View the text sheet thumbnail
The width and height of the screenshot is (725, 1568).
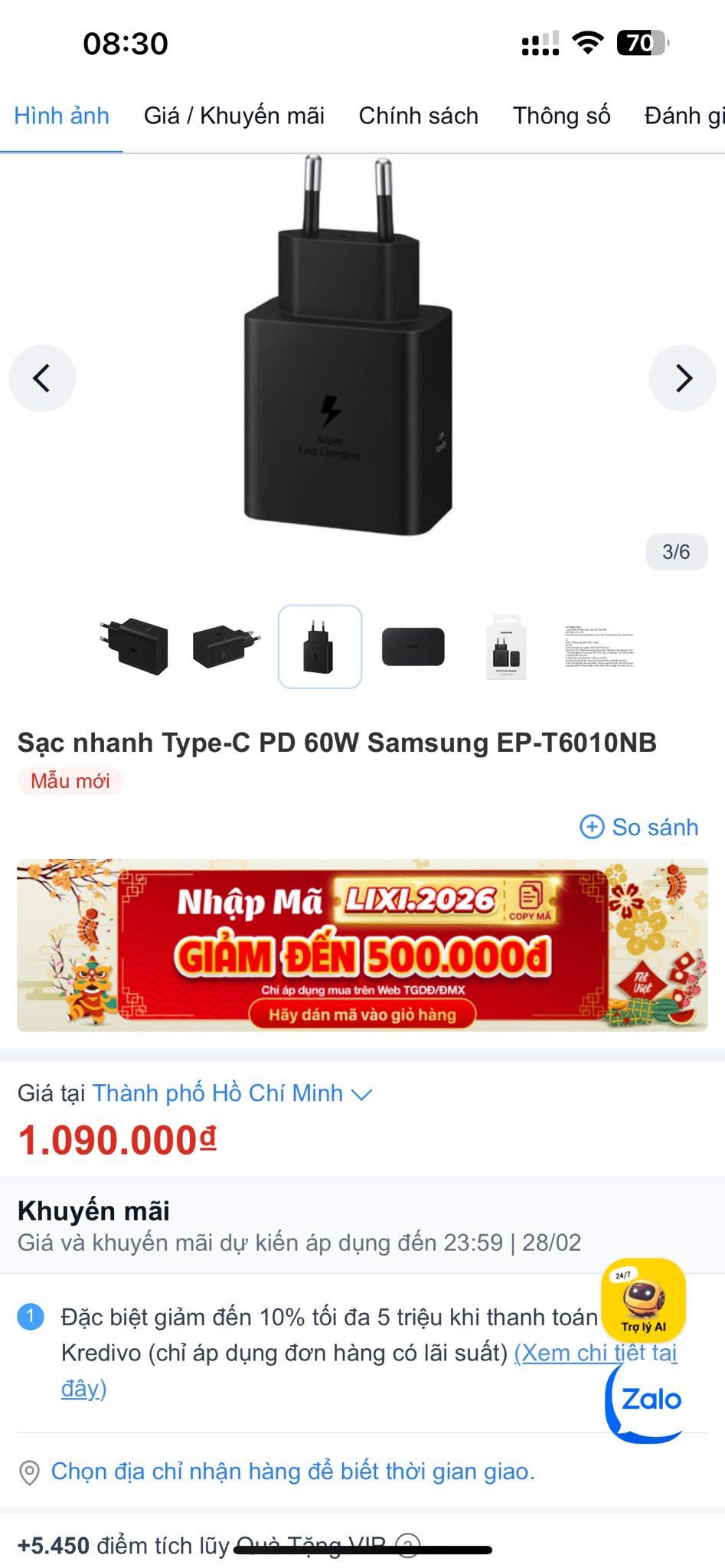pos(599,648)
